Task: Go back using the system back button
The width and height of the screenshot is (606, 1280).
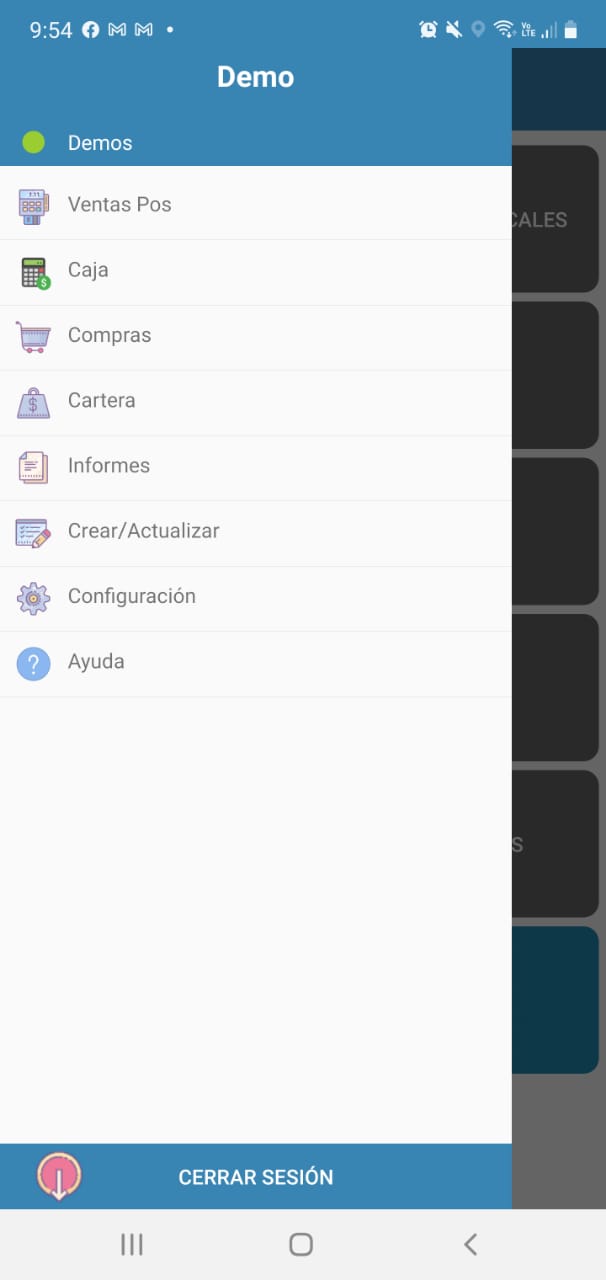Action: point(470,1244)
